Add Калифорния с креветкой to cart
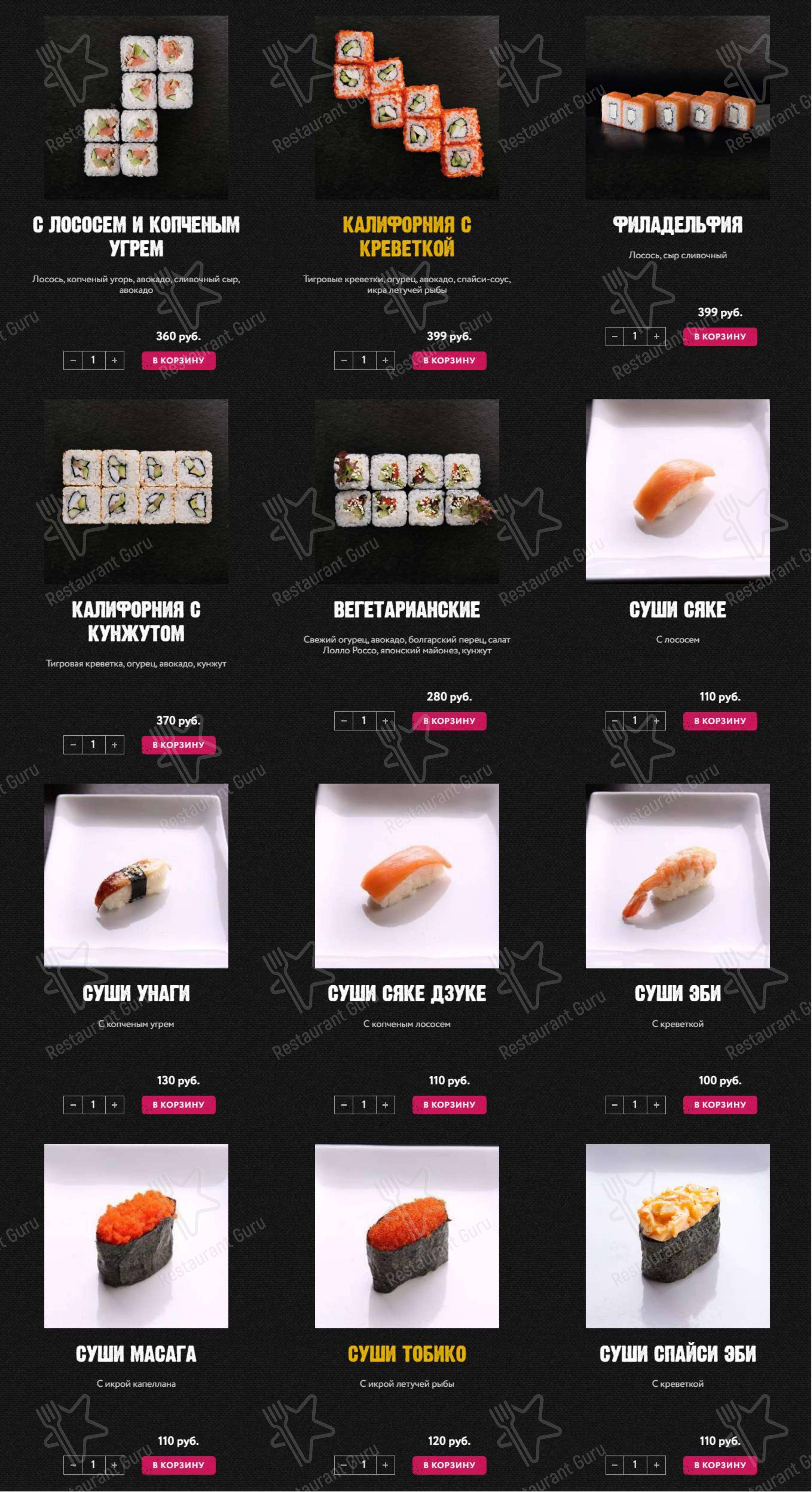Image resolution: width=812 pixels, height=1492 pixels. [x=449, y=360]
